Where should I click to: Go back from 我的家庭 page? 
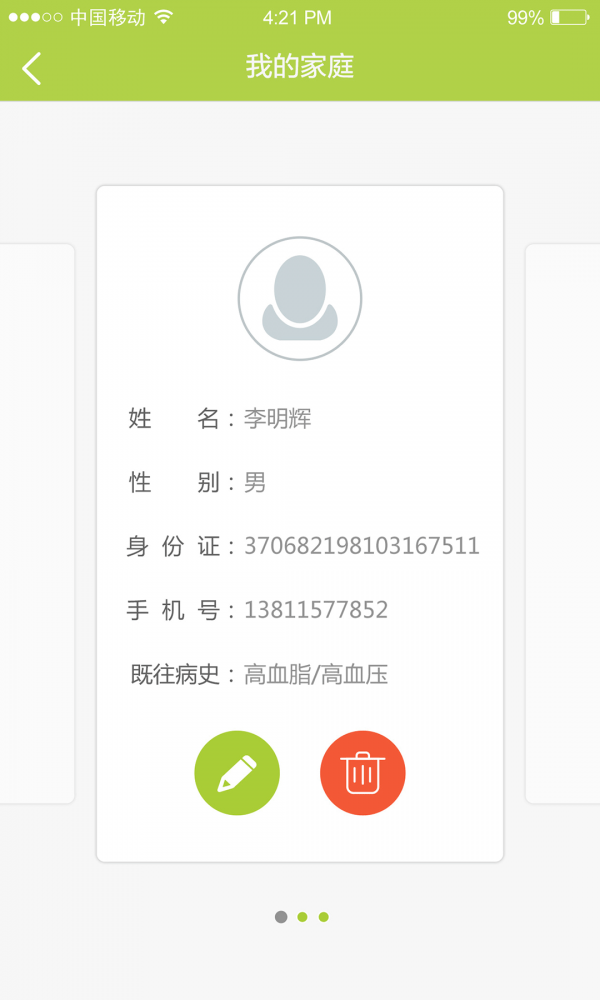[32, 68]
